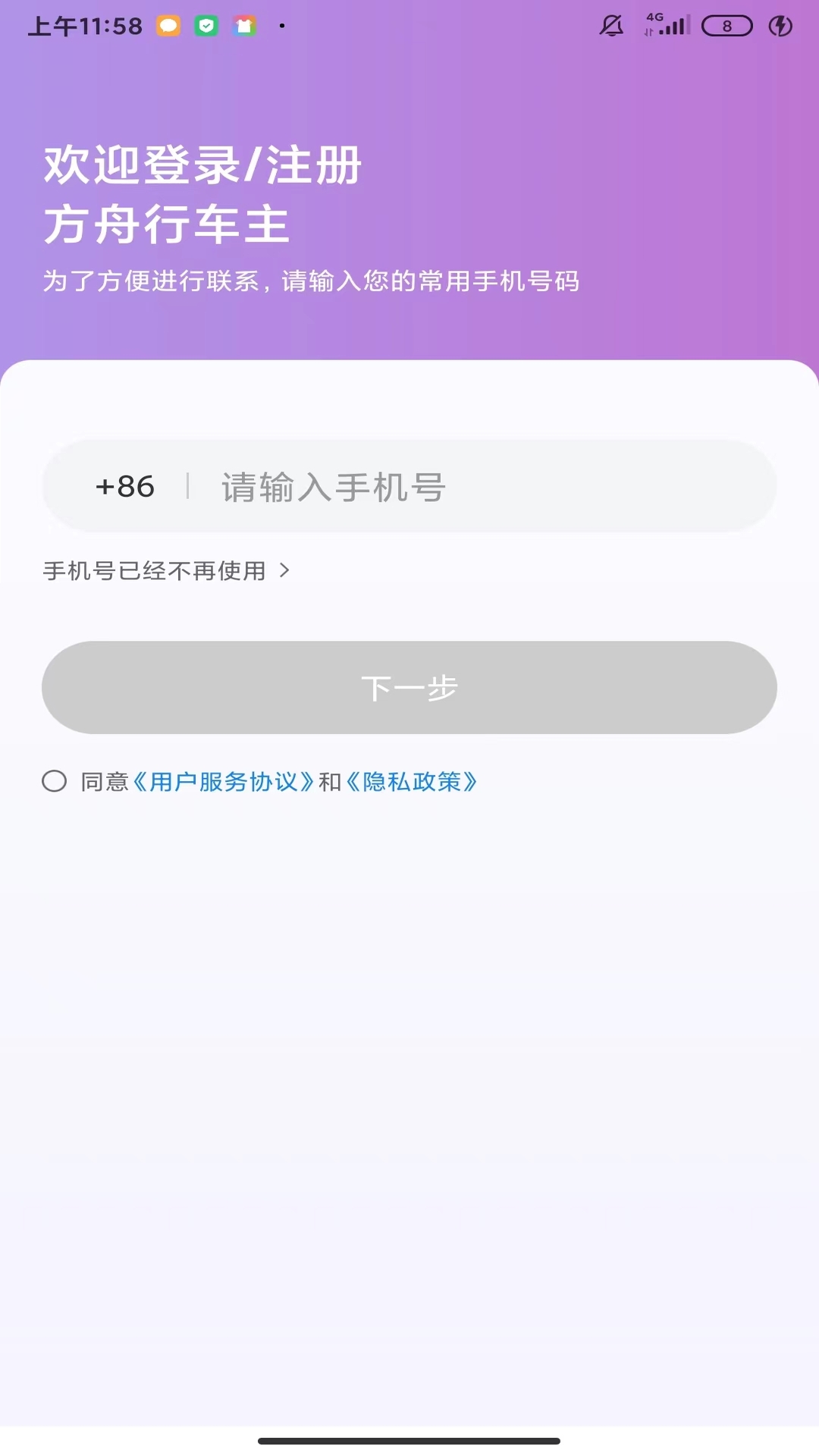Tap the muted notification bell status icon
Viewport: 819px width, 1456px height.
coord(611,24)
